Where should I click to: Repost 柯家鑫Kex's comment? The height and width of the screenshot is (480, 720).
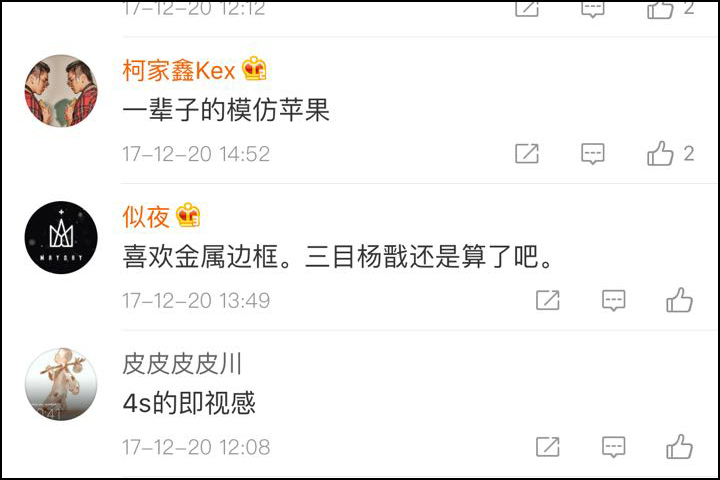point(527,153)
